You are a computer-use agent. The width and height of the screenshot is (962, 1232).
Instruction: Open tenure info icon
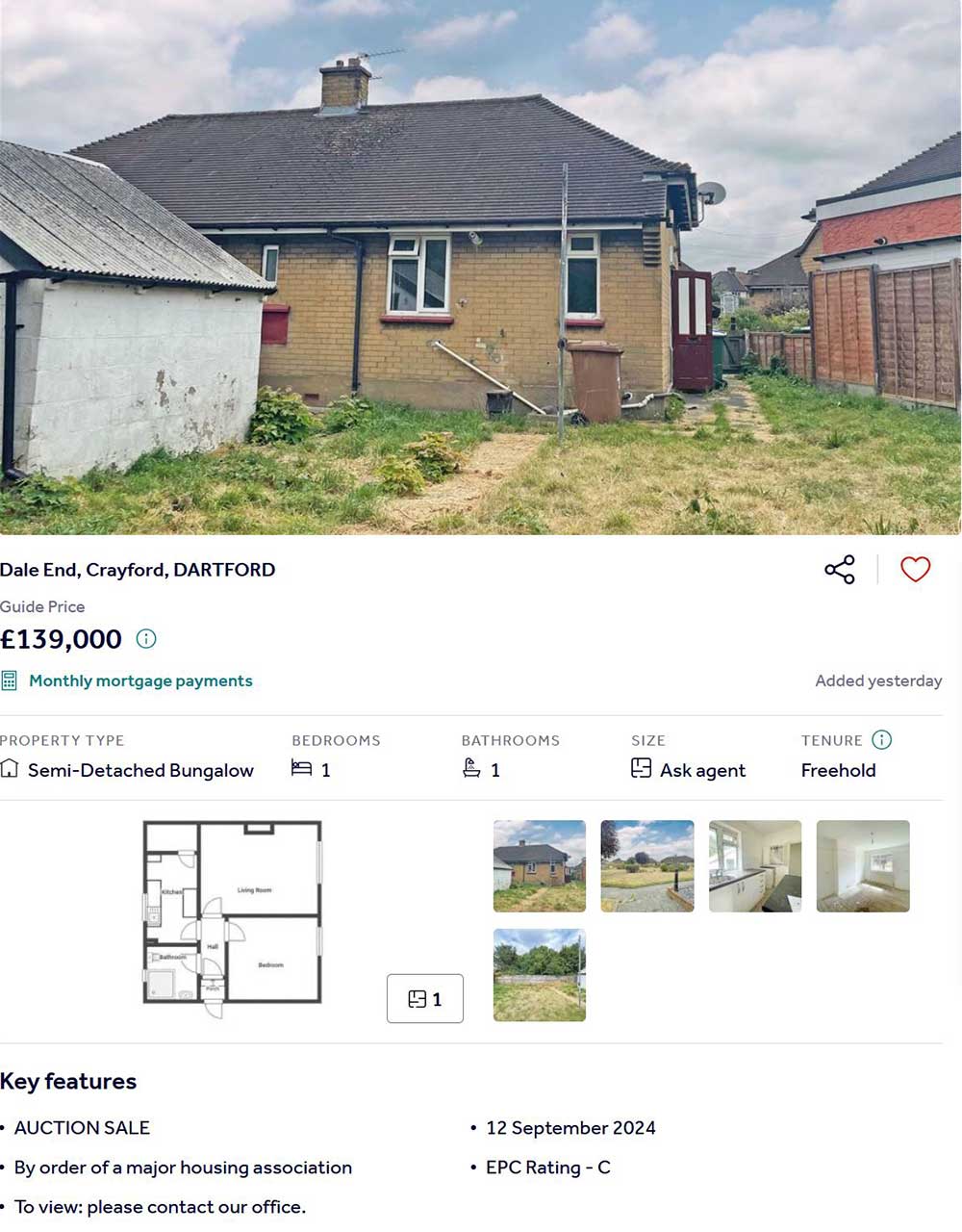881,740
